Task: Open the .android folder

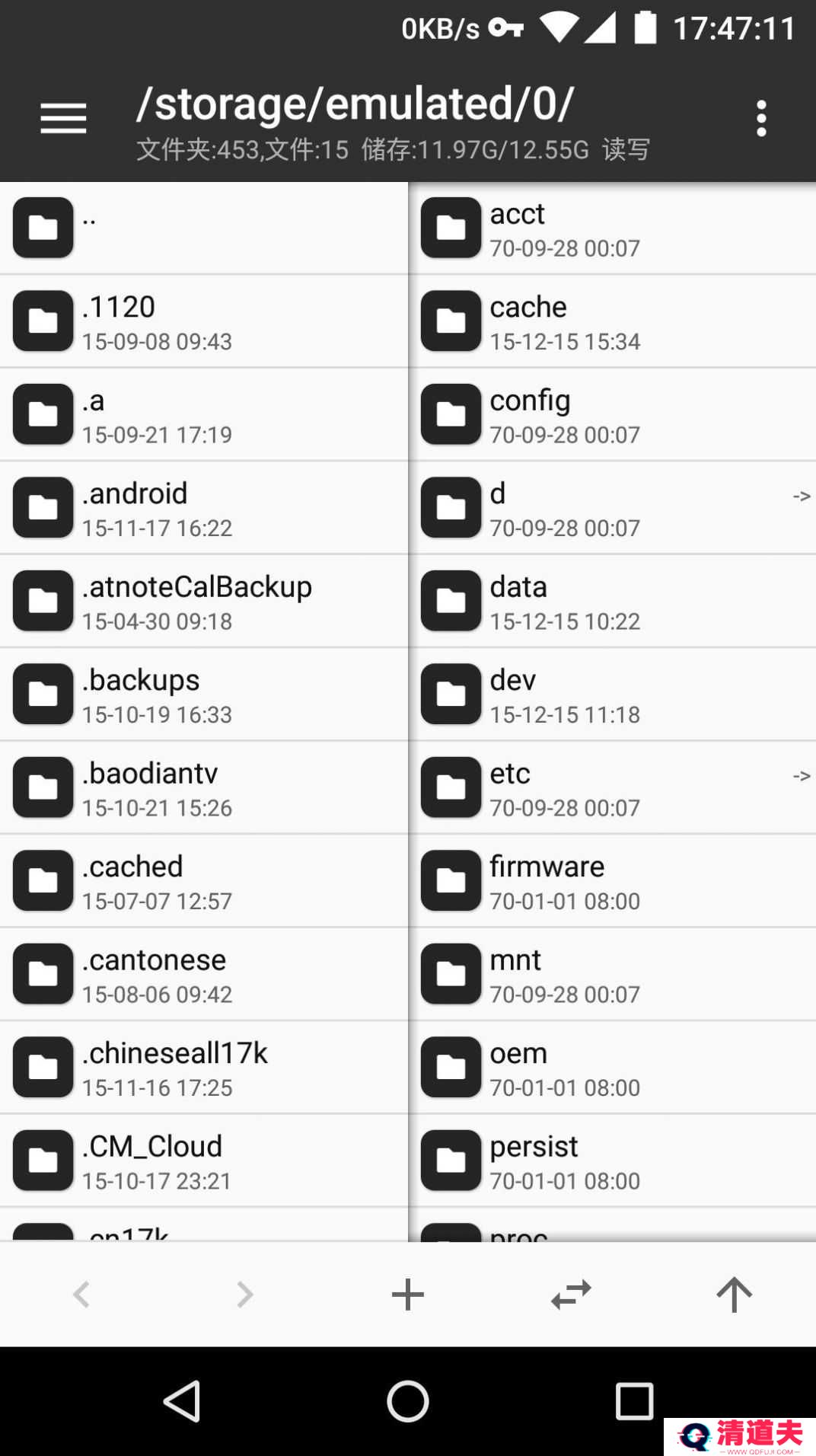Action: [203, 508]
